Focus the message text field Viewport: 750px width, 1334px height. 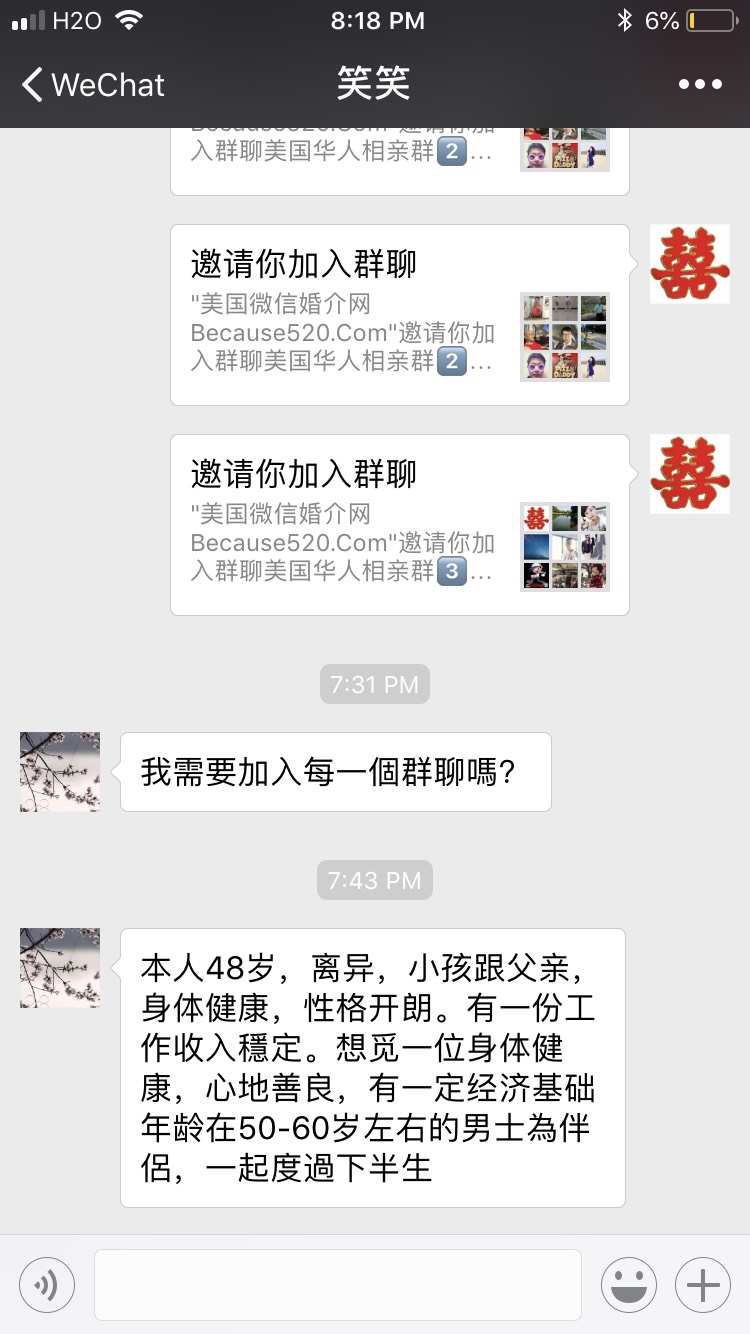point(337,1285)
